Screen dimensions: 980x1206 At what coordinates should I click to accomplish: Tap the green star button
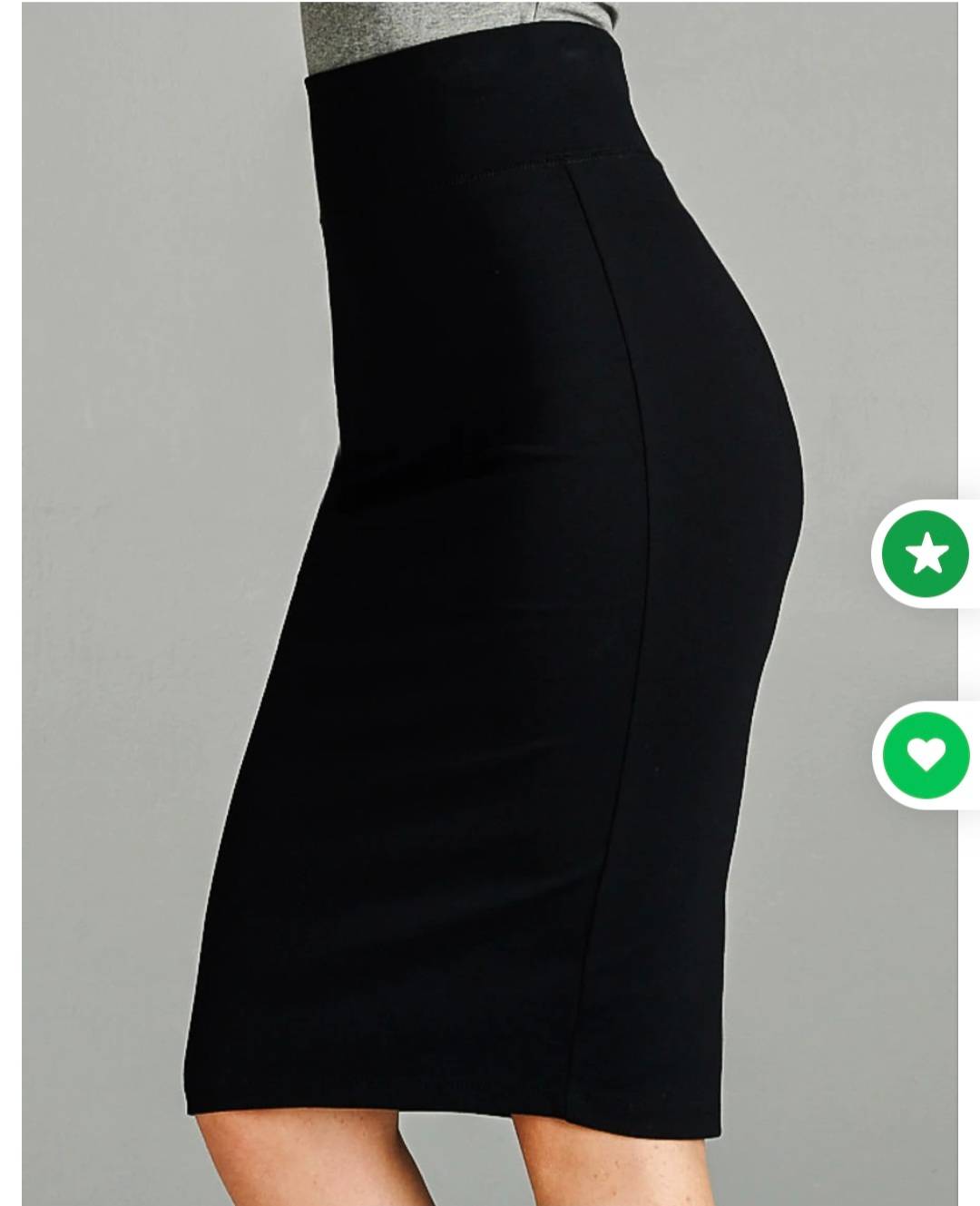tap(926, 554)
